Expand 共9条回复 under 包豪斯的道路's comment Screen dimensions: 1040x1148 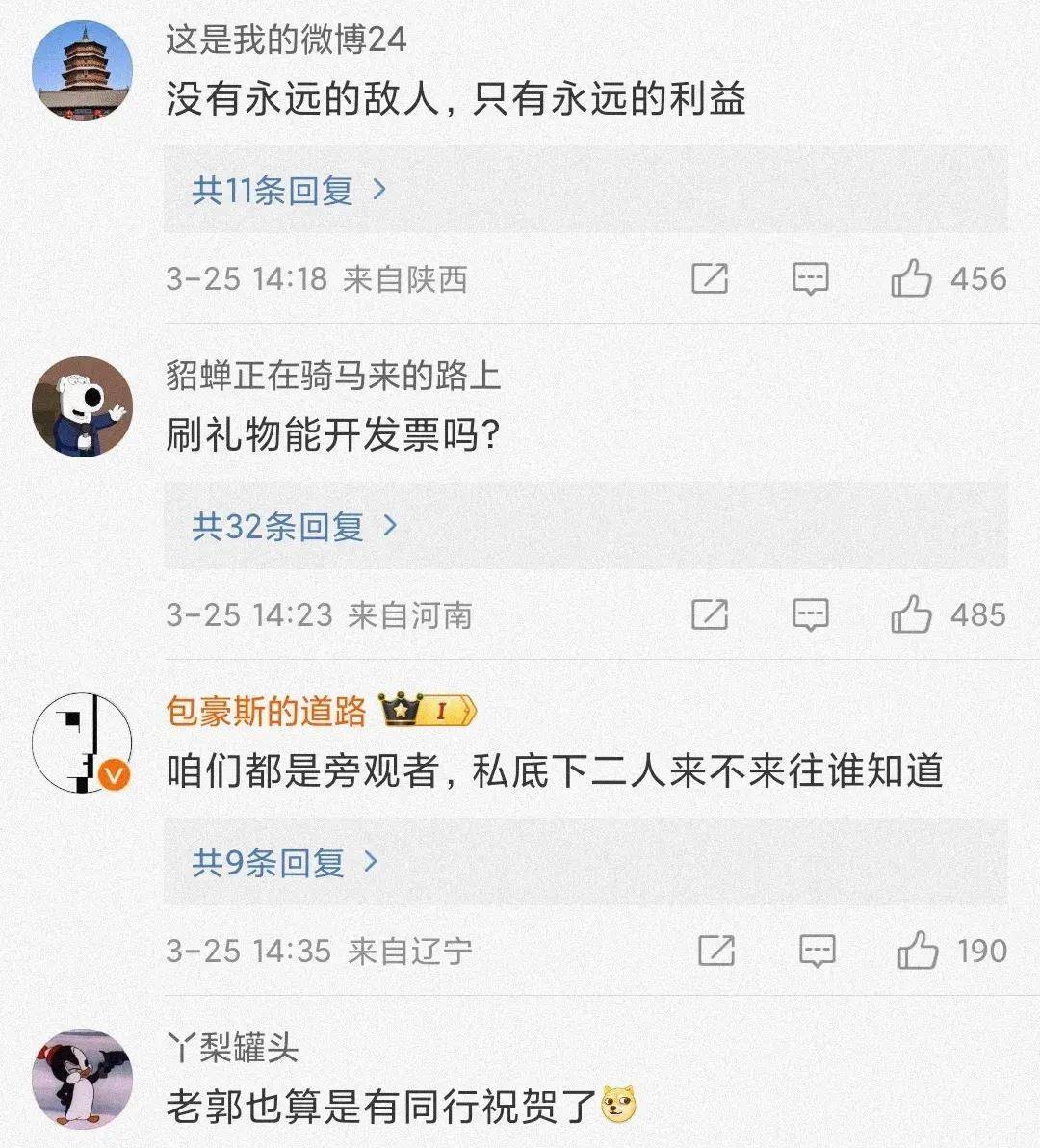[x=270, y=862]
